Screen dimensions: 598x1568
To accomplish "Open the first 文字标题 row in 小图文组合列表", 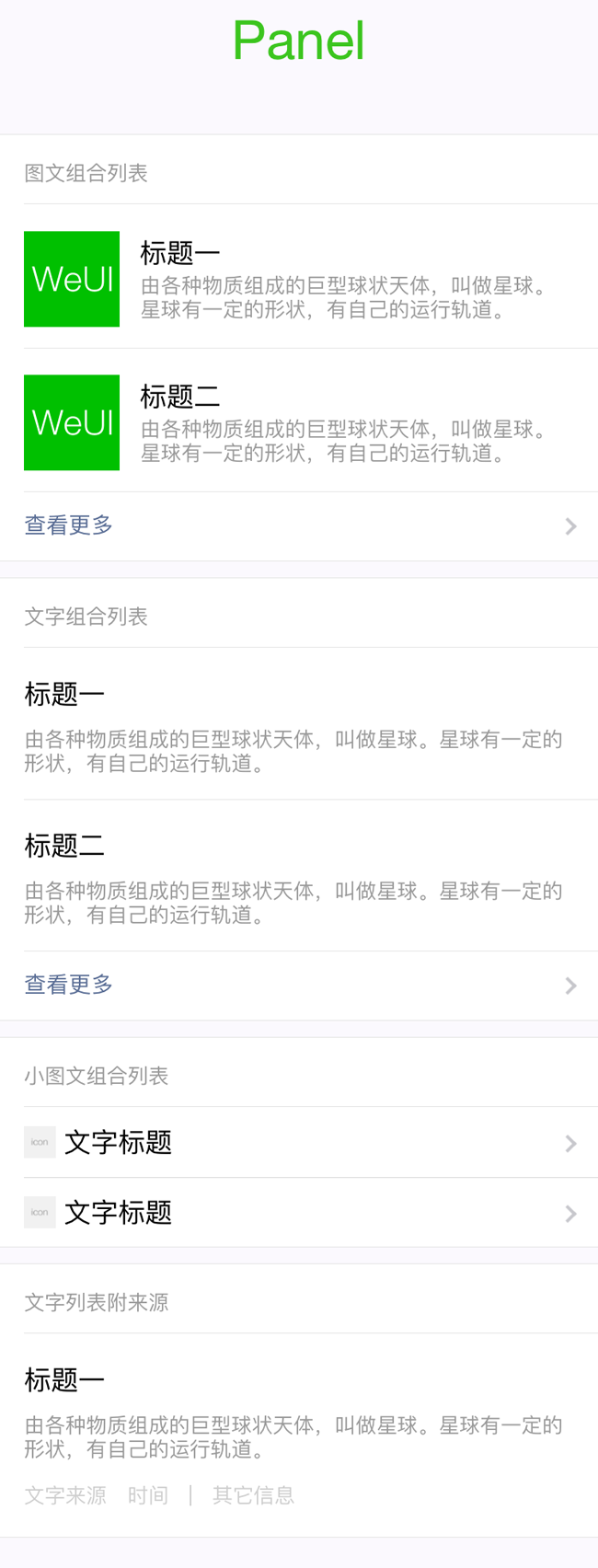I will click(x=299, y=1142).
